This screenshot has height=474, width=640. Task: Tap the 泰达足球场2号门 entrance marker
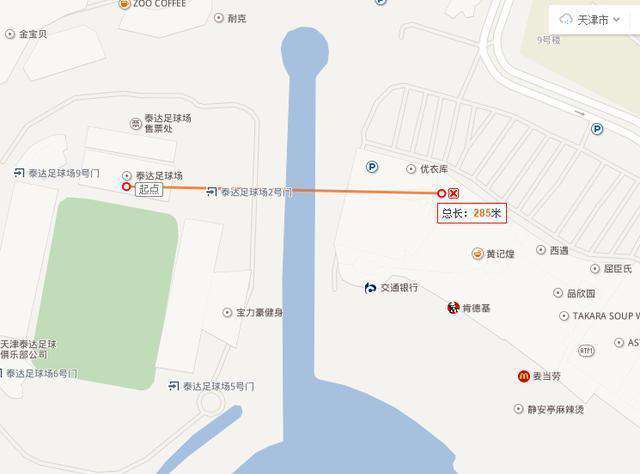[212, 192]
